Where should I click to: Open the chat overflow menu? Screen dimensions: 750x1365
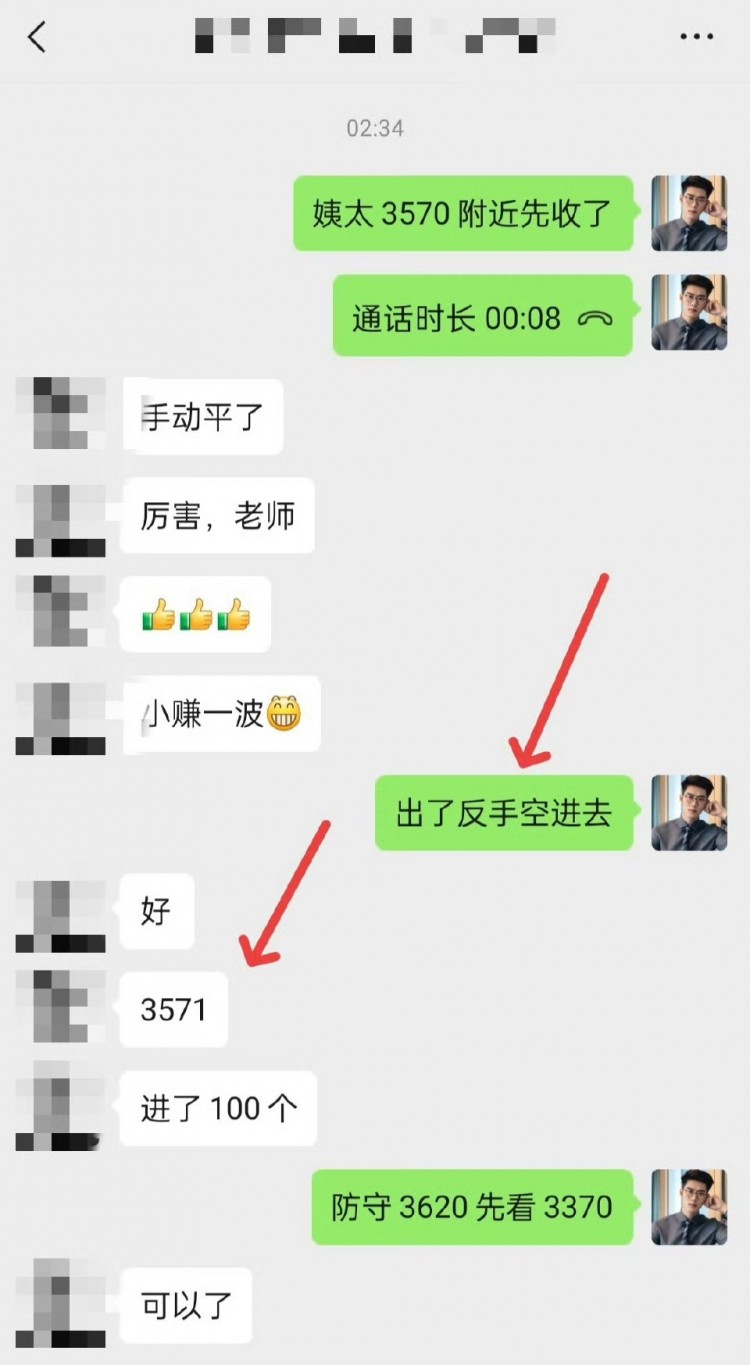(x=696, y=38)
